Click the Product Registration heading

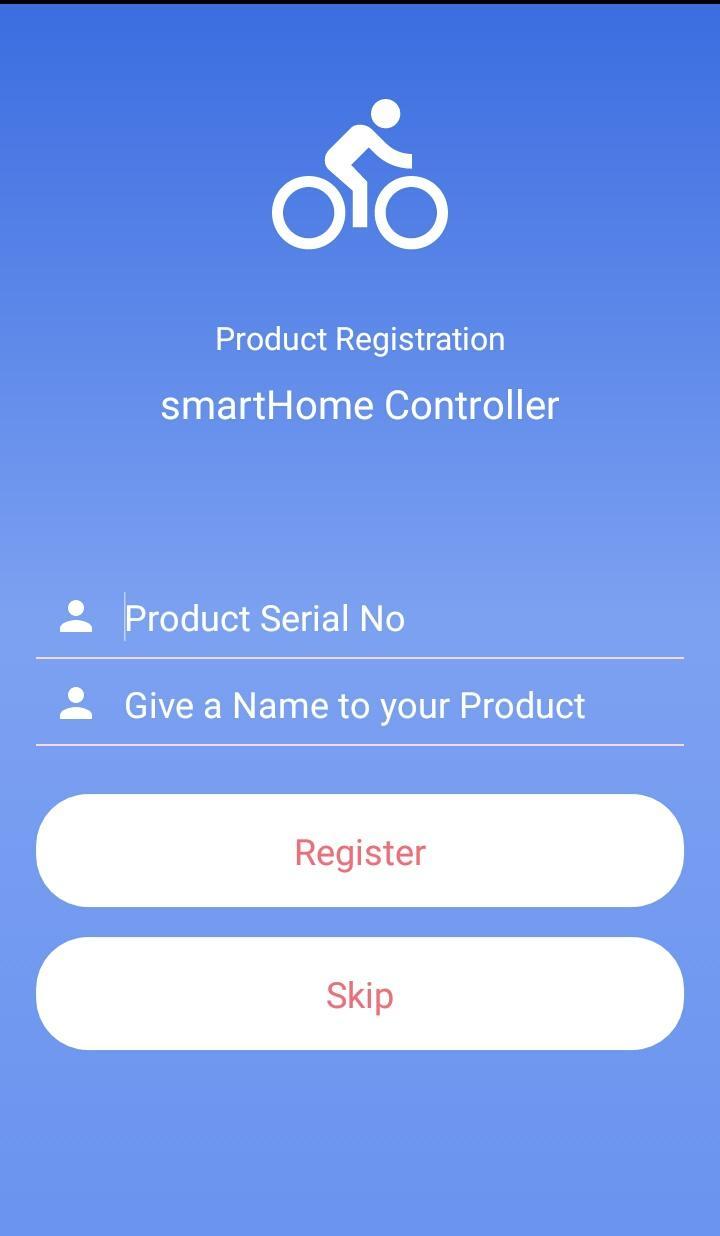(360, 338)
